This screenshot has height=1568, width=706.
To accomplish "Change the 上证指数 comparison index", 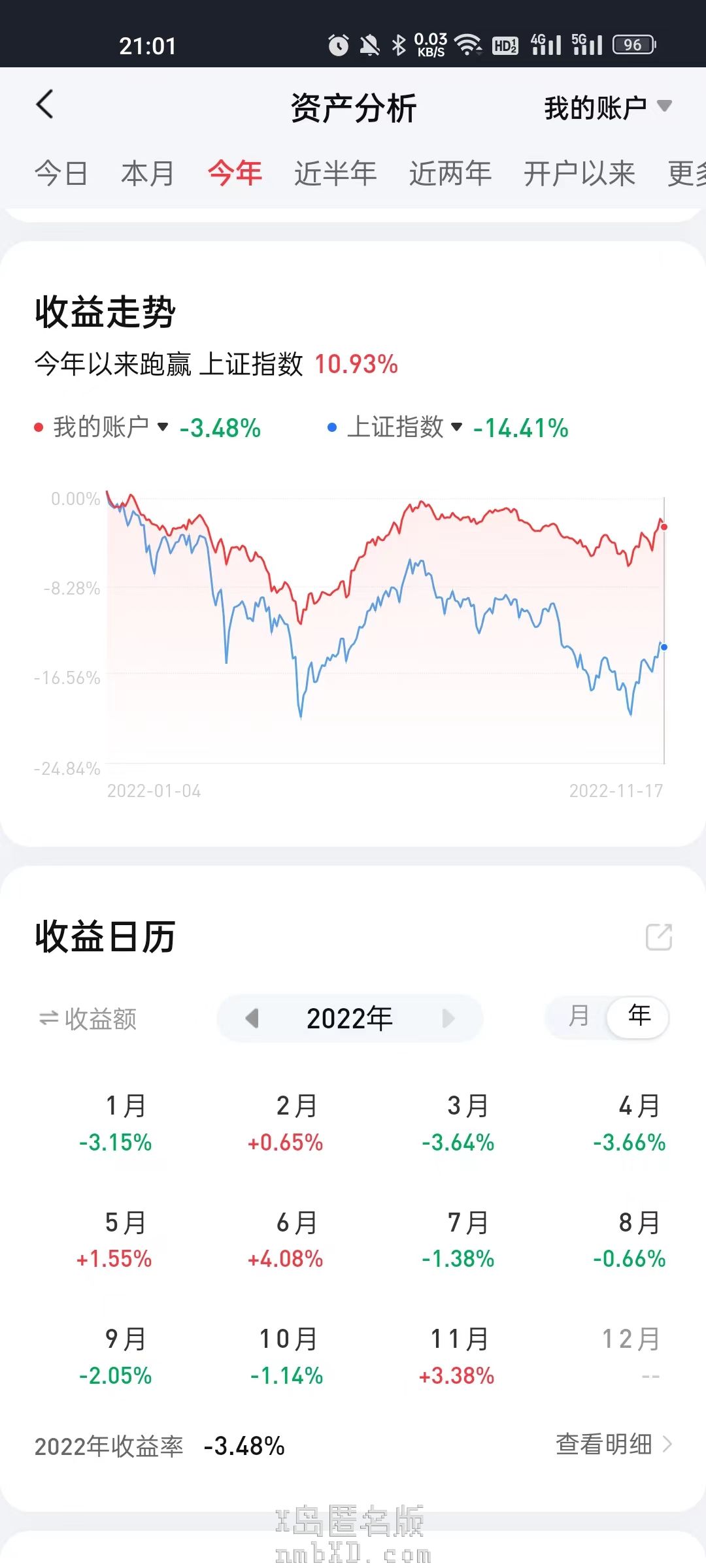I will [x=405, y=427].
